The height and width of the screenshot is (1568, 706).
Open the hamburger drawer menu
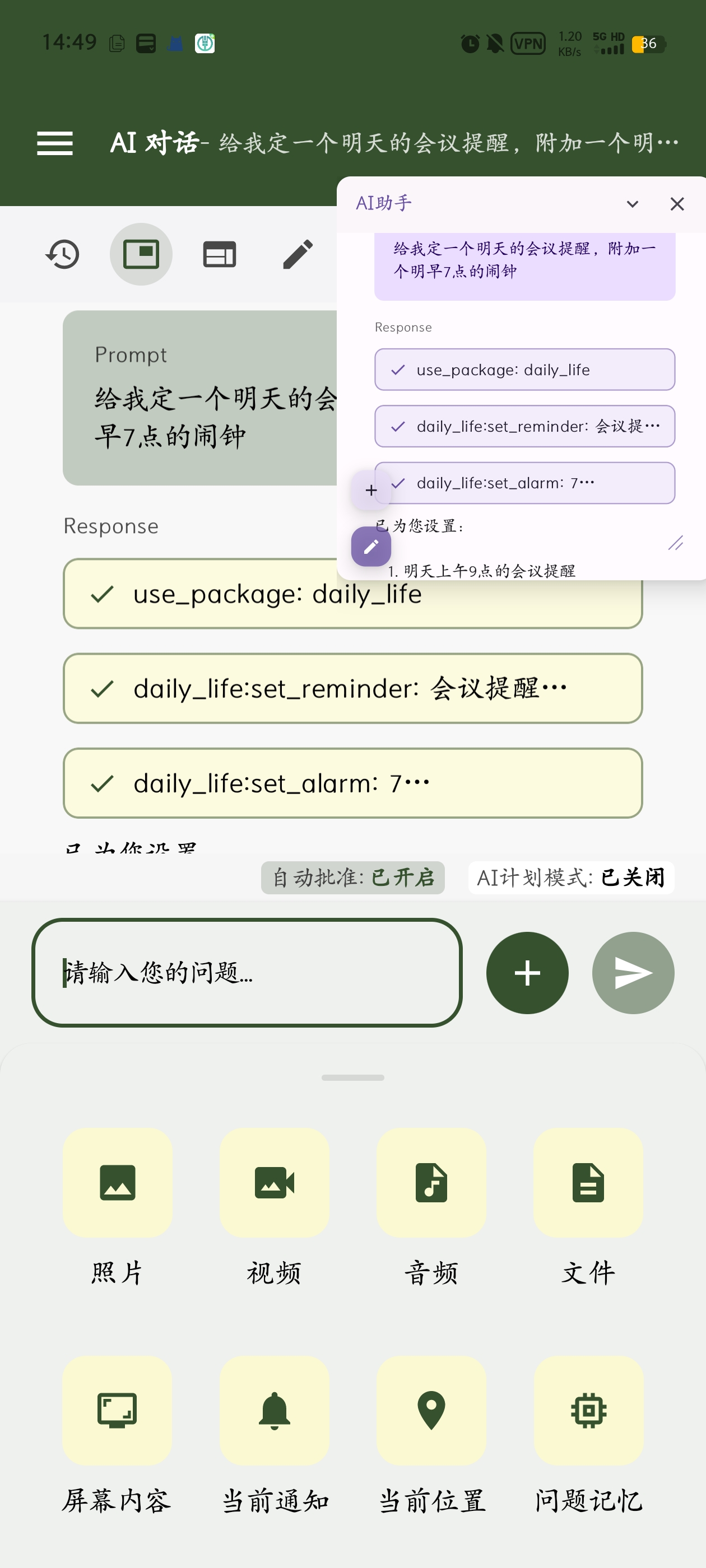click(54, 143)
